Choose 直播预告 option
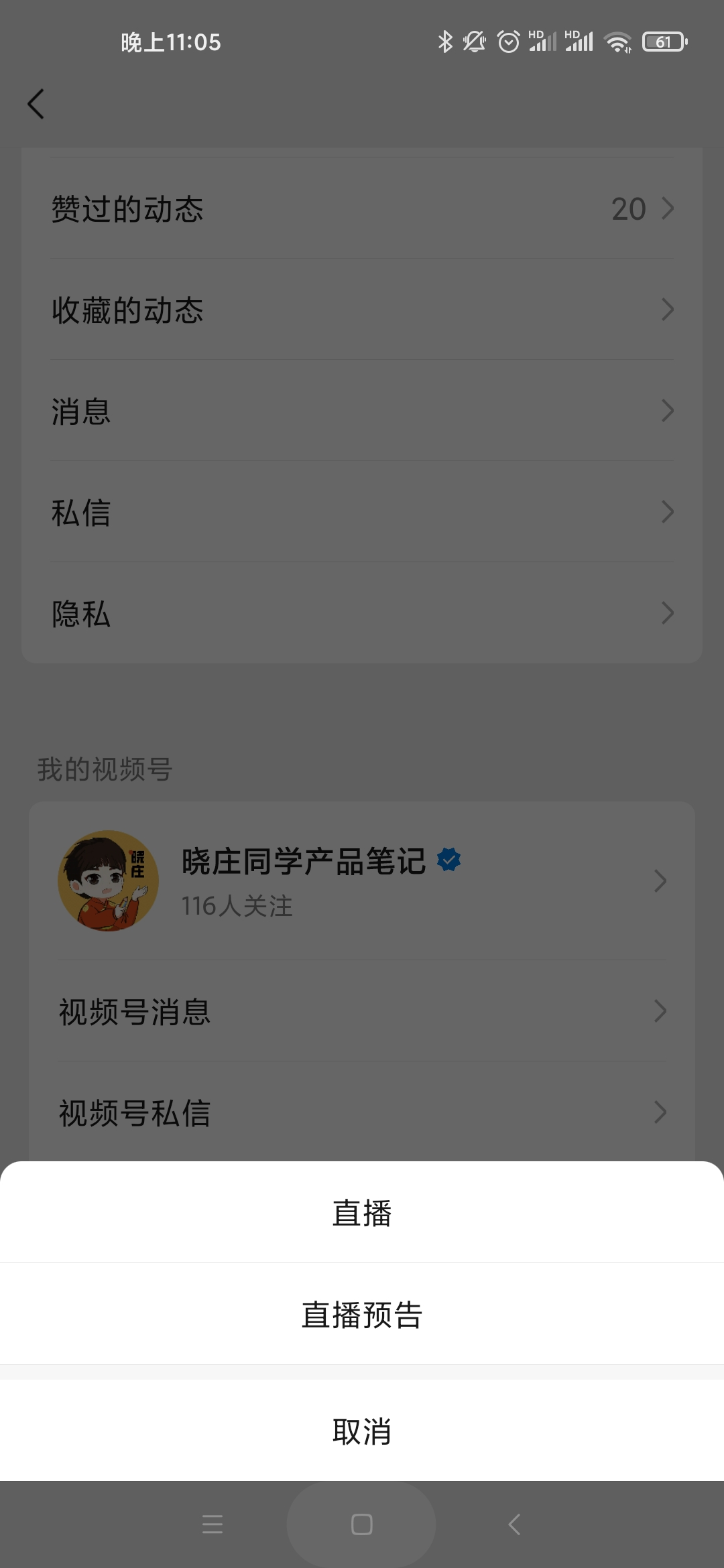Image resolution: width=724 pixels, height=1568 pixels. [x=362, y=1315]
